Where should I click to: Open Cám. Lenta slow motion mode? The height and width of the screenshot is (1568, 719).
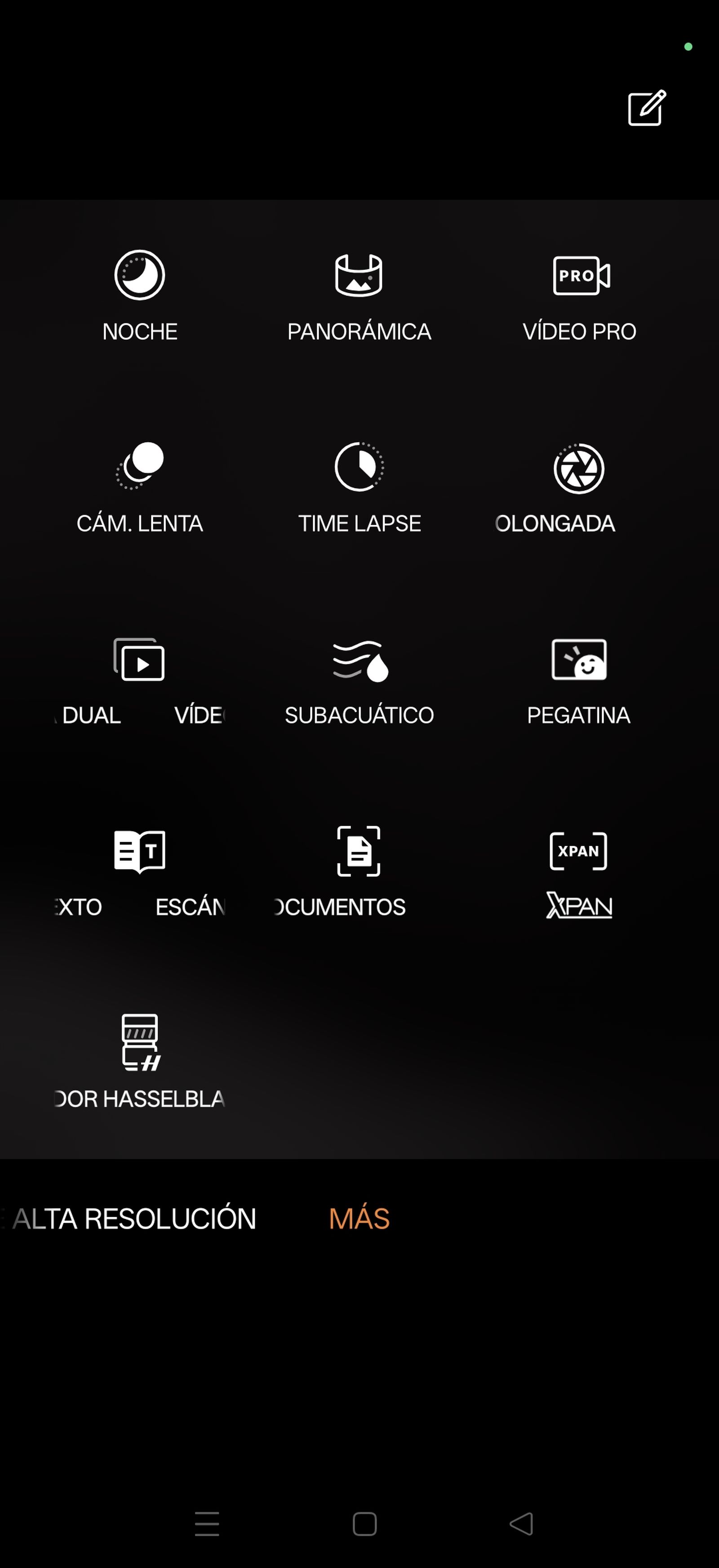tap(139, 487)
